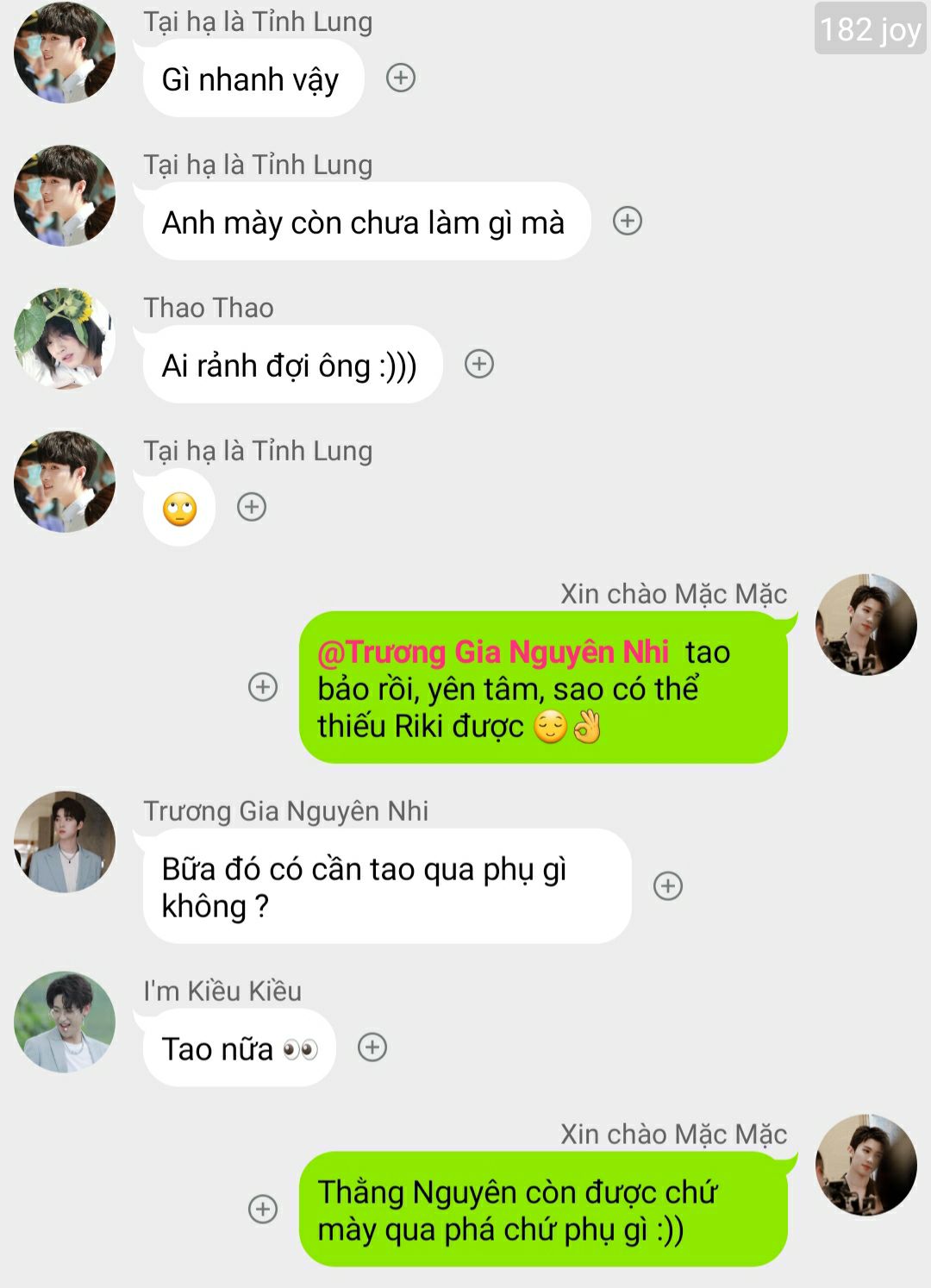Viewport: 931px width, 1288px height.
Task: Open I'm Kiều Kiều's profile avatar
Action: 65,1022
